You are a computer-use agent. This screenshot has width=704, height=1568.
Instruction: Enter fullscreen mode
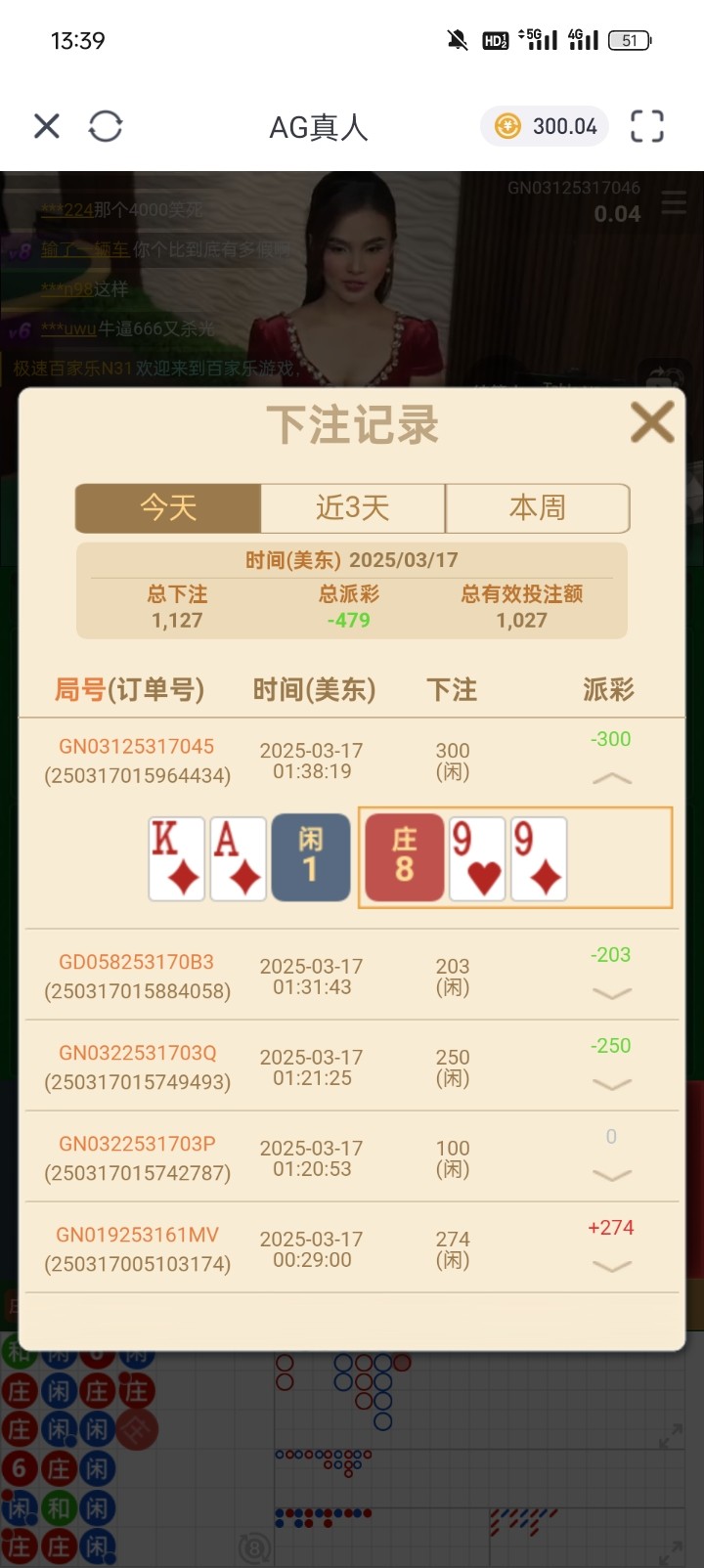pos(647,126)
